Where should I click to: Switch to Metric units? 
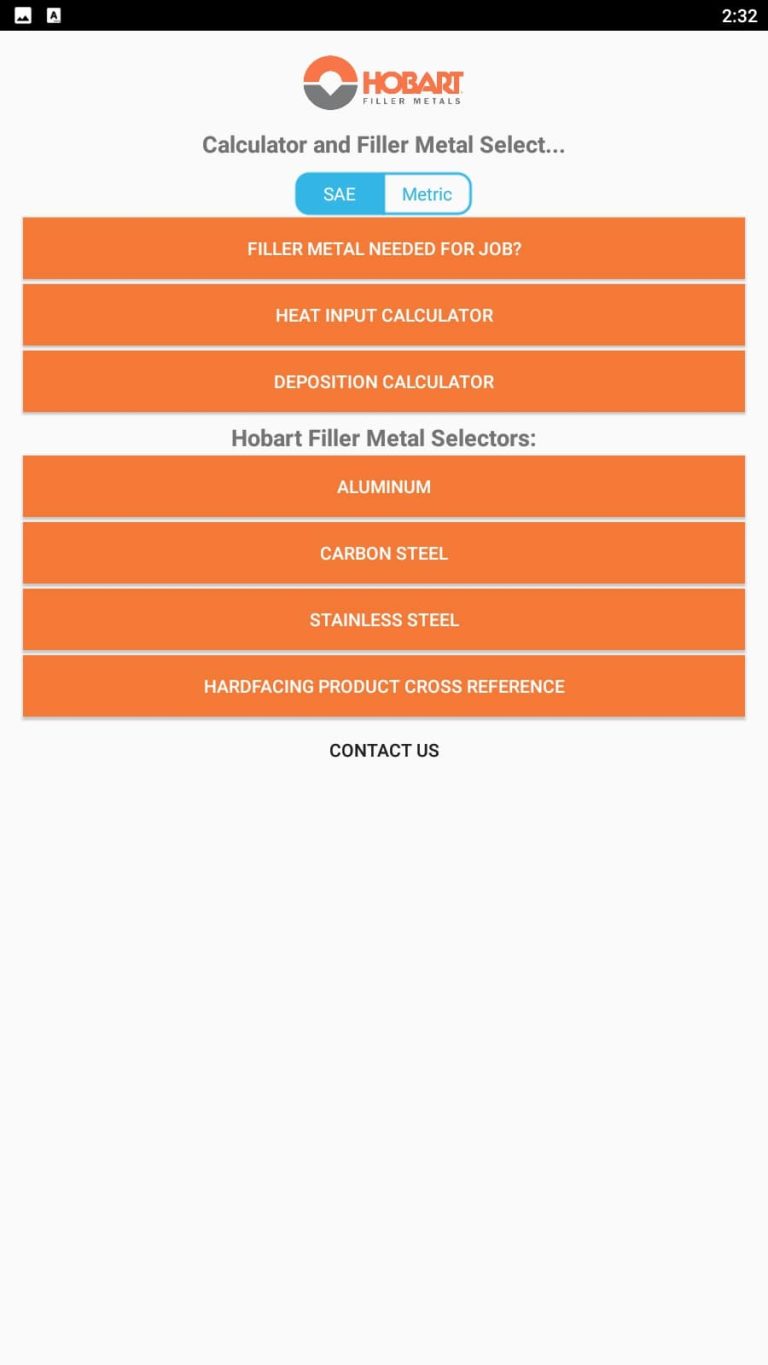click(427, 194)
